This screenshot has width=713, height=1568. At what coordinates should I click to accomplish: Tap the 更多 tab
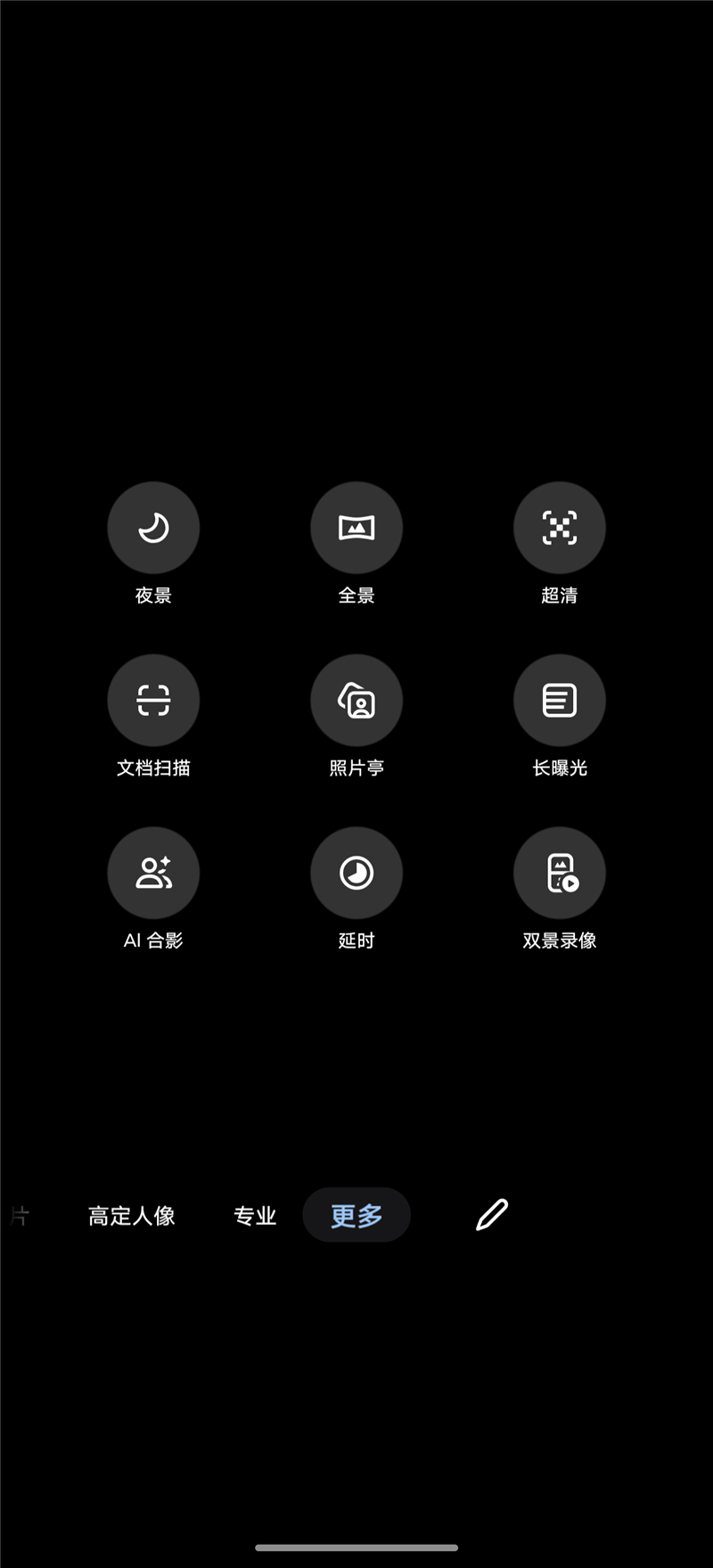tap(356, 1216)
